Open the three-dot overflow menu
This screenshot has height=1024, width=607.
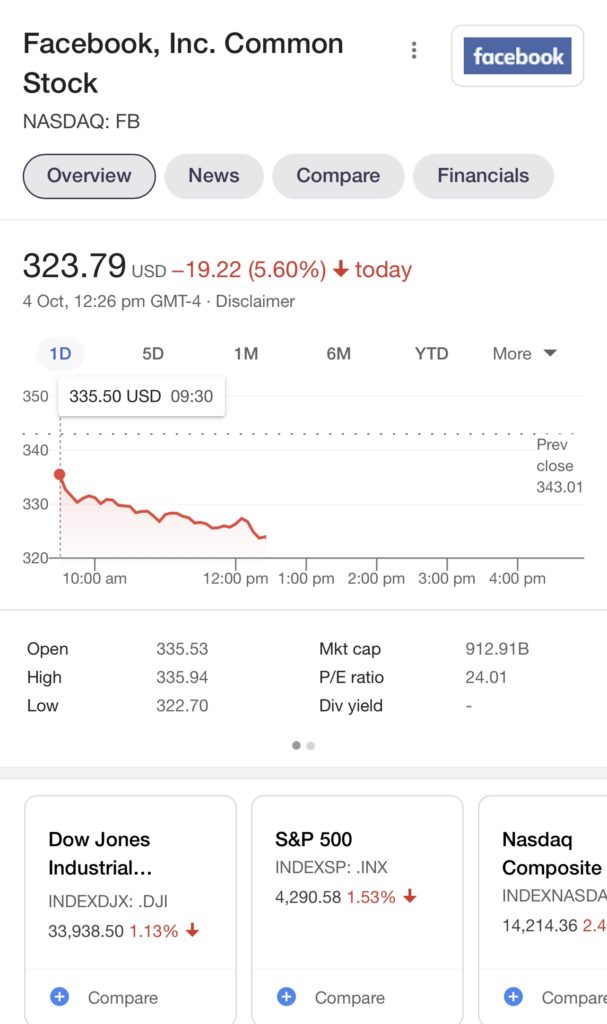click(x=414, y=50)
